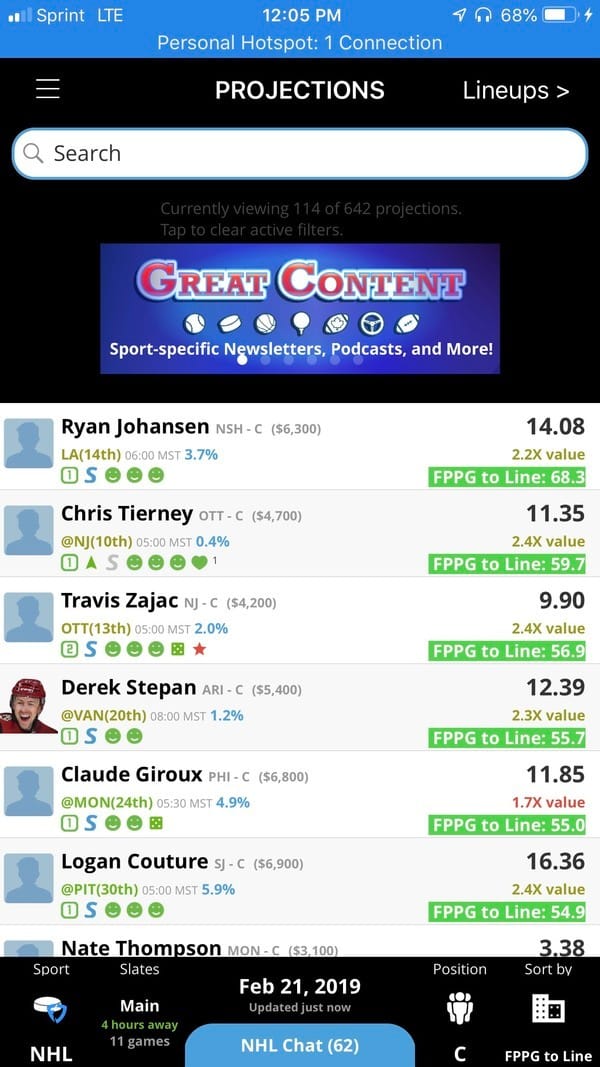Change Sort by FPPG to Line
The image size is (600, 1067).
coord(548,1012)
